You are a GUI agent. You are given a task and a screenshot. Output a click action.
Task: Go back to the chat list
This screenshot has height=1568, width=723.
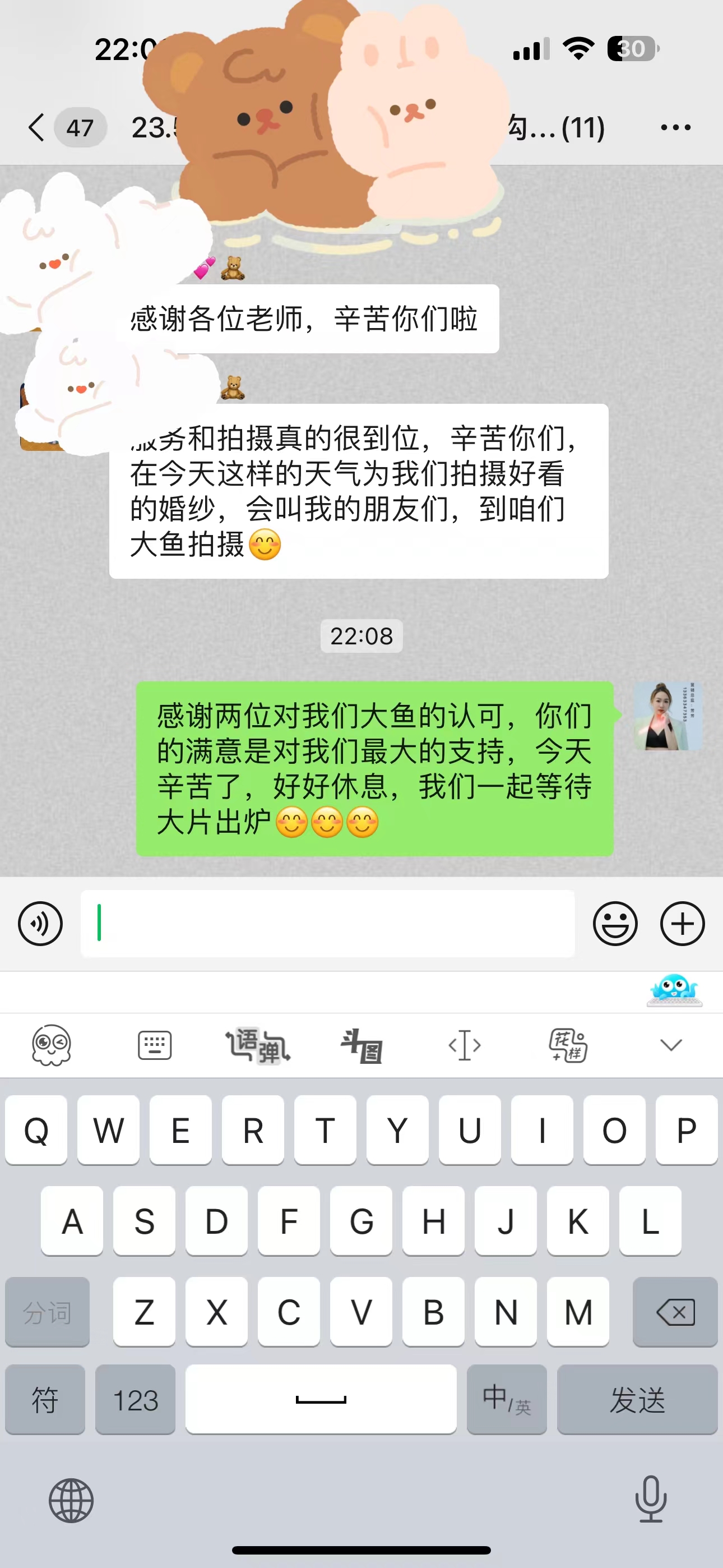[36, 128]
